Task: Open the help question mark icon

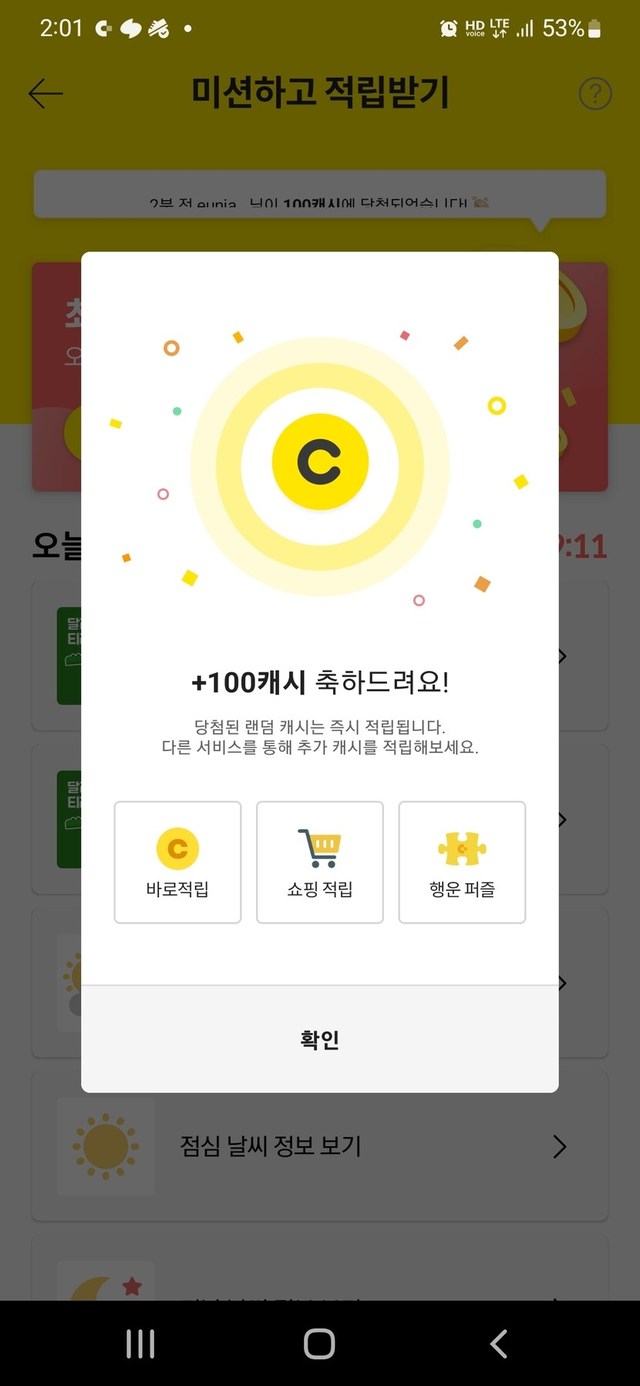Action: [595, 94]
